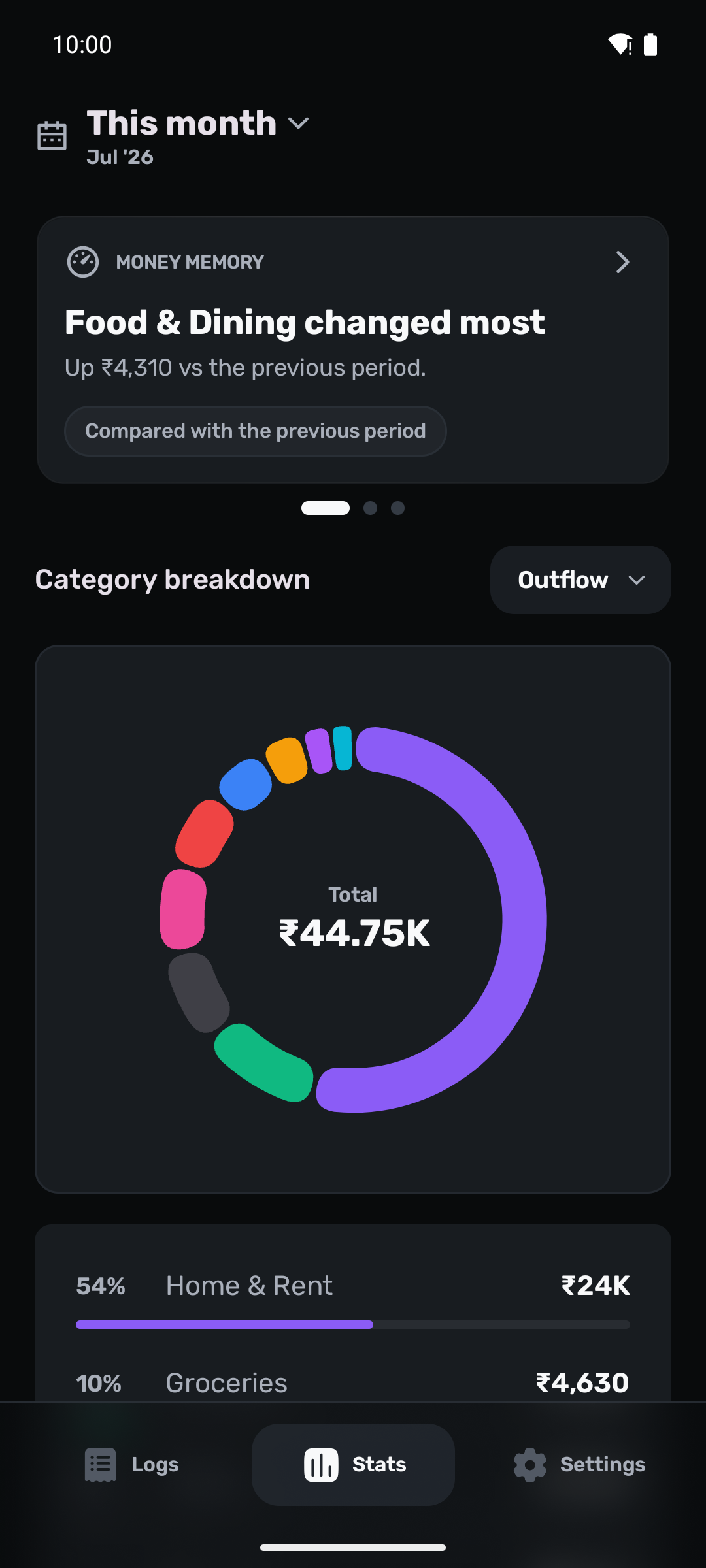The width and height of the screenshot is (706, 1568).
Task: Open the Money Memory insight card
Action: coord(353,350)
